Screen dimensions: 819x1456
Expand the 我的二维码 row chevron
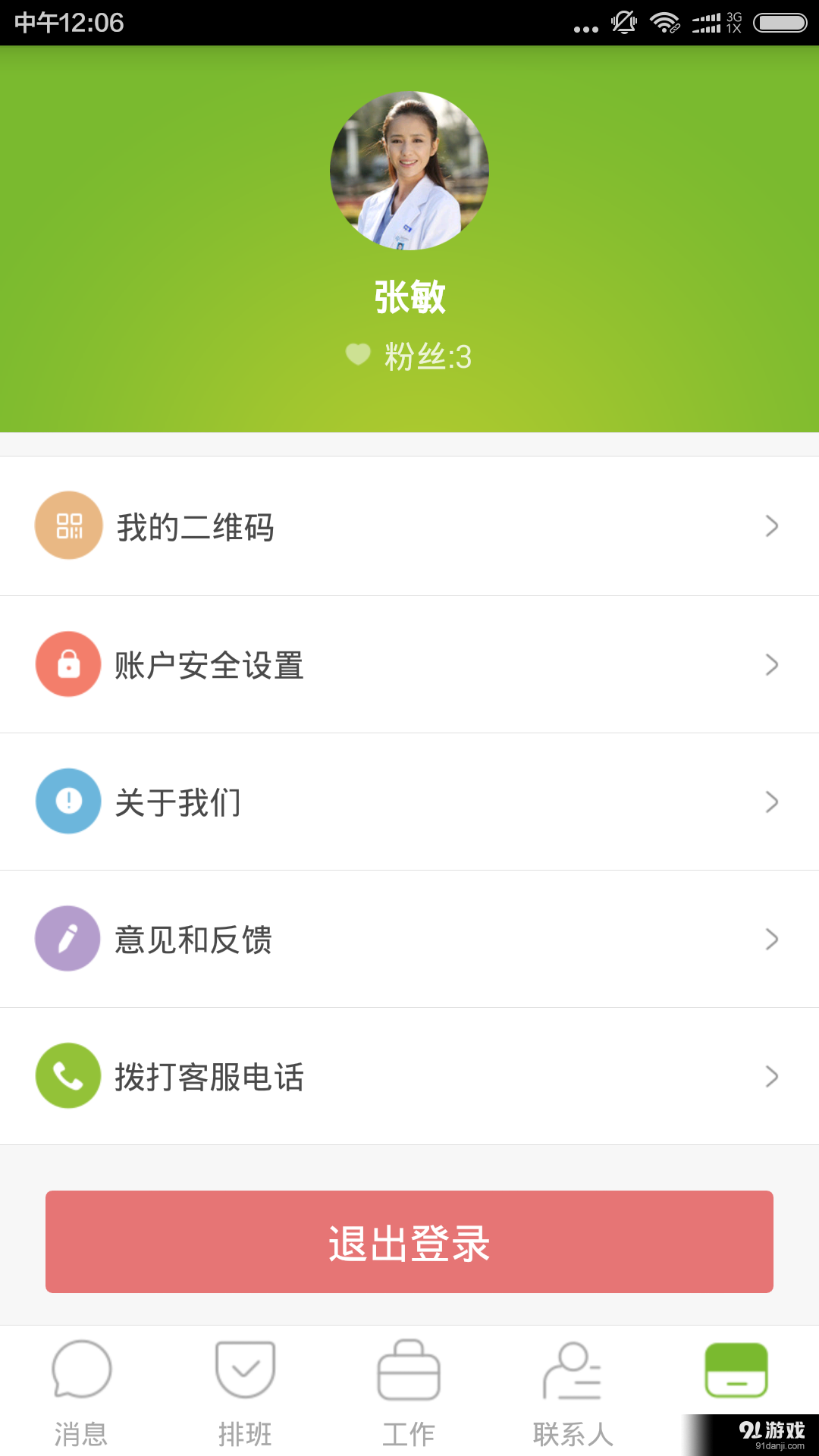[771, 526]
